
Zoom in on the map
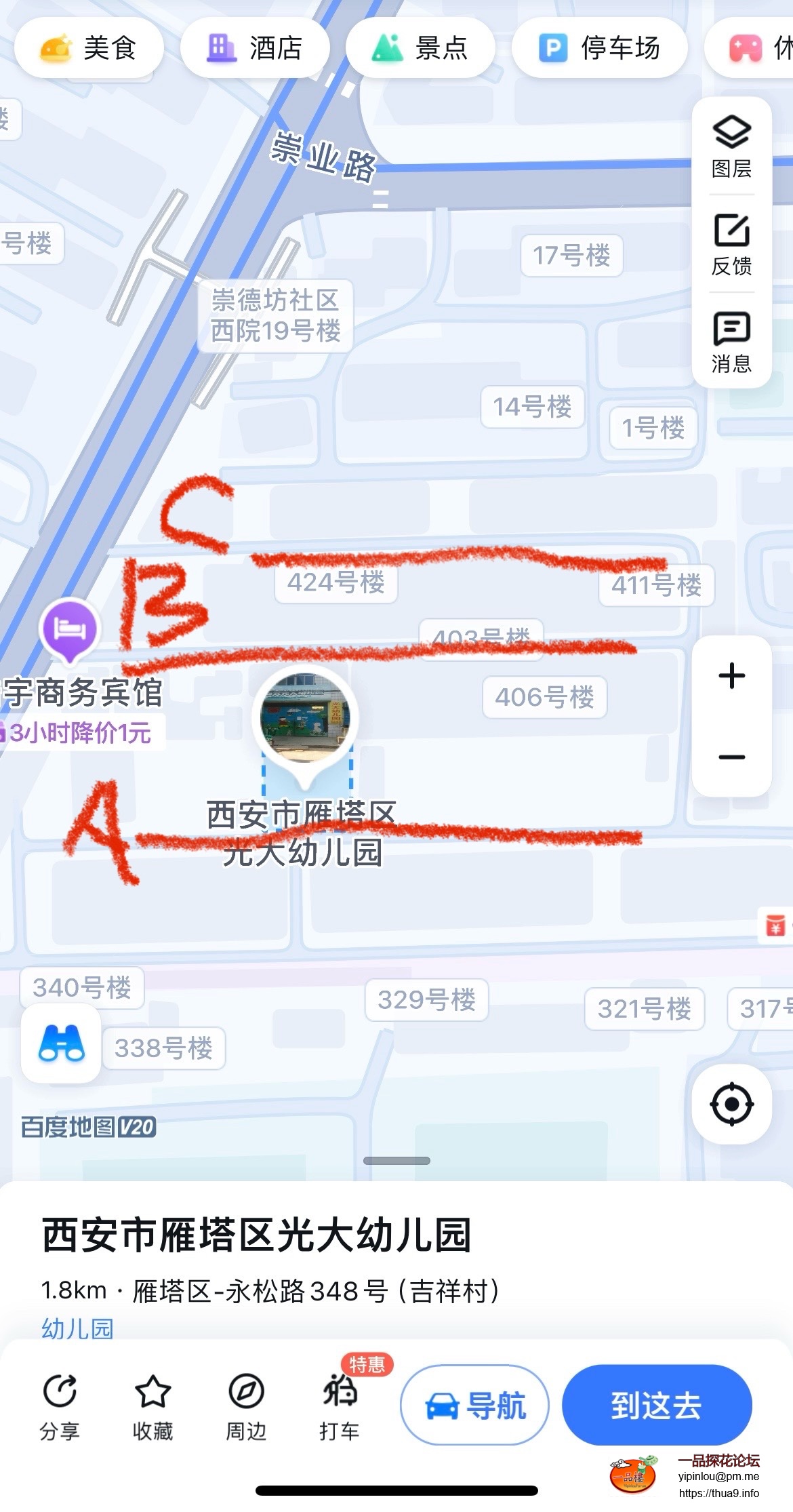point(731,676)
